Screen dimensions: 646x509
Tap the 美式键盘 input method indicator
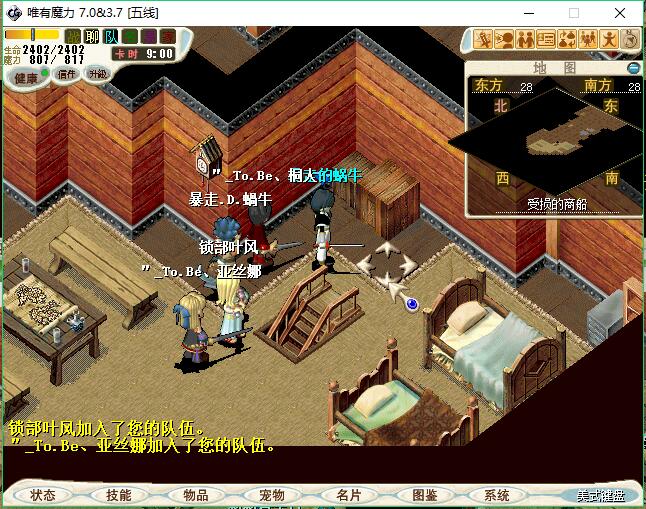pyautogui.click(x=600, y=496)
